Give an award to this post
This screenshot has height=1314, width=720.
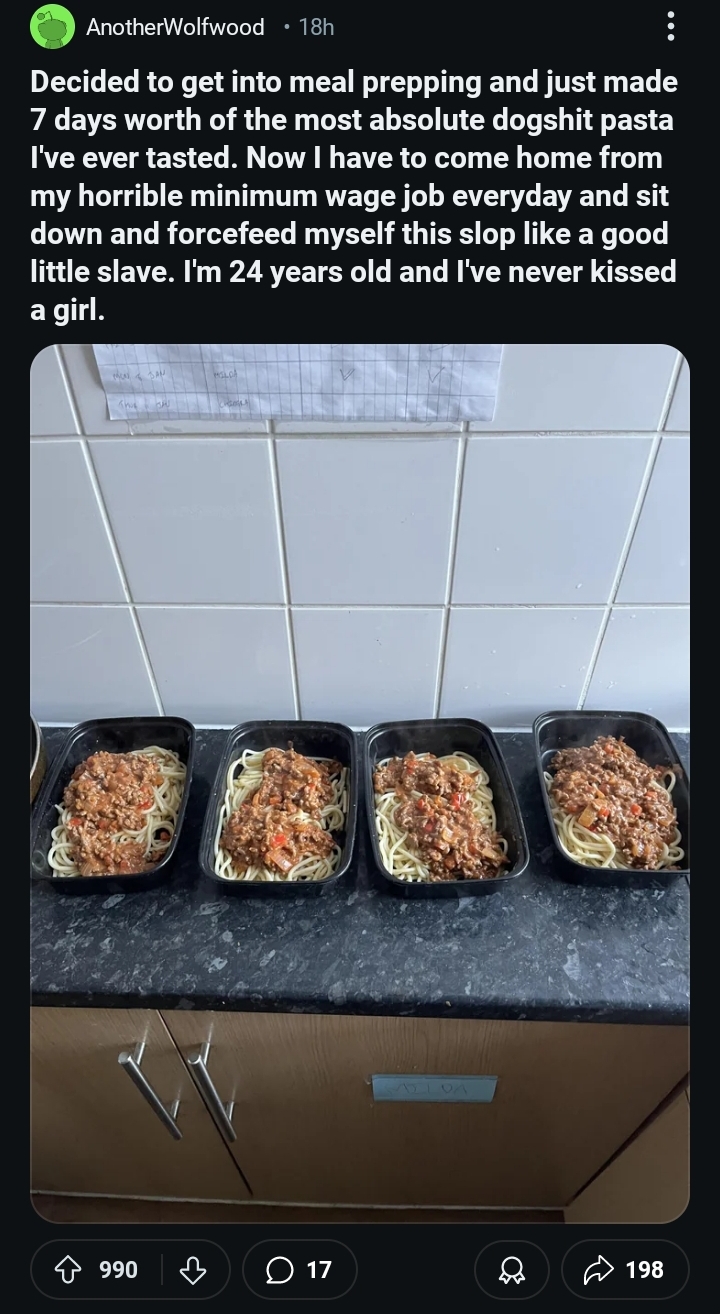[511, 1269]
